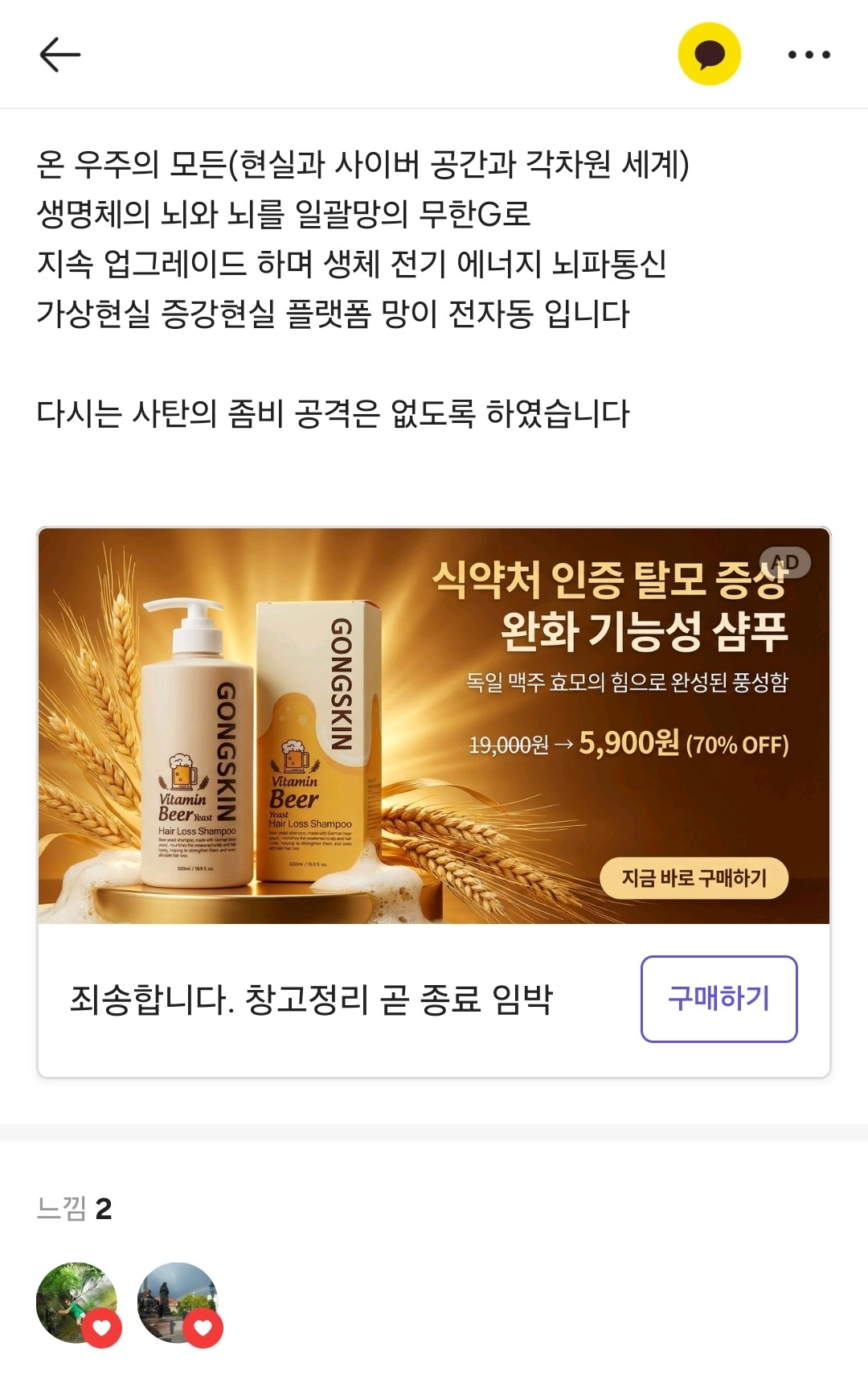View the first reactor's profile photo
This screenshot has width=868, height=1392.
coord(76,1302)
